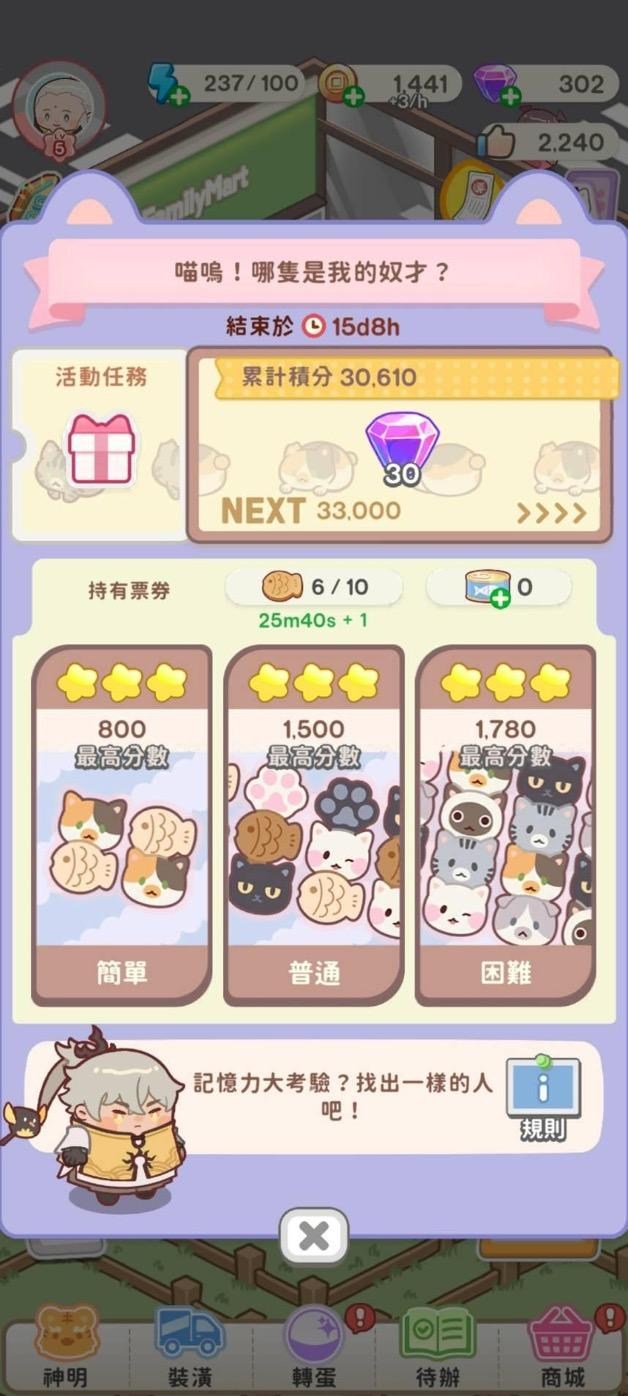
Task: Switch to the 裝潢 tab
Action: 189,1346
